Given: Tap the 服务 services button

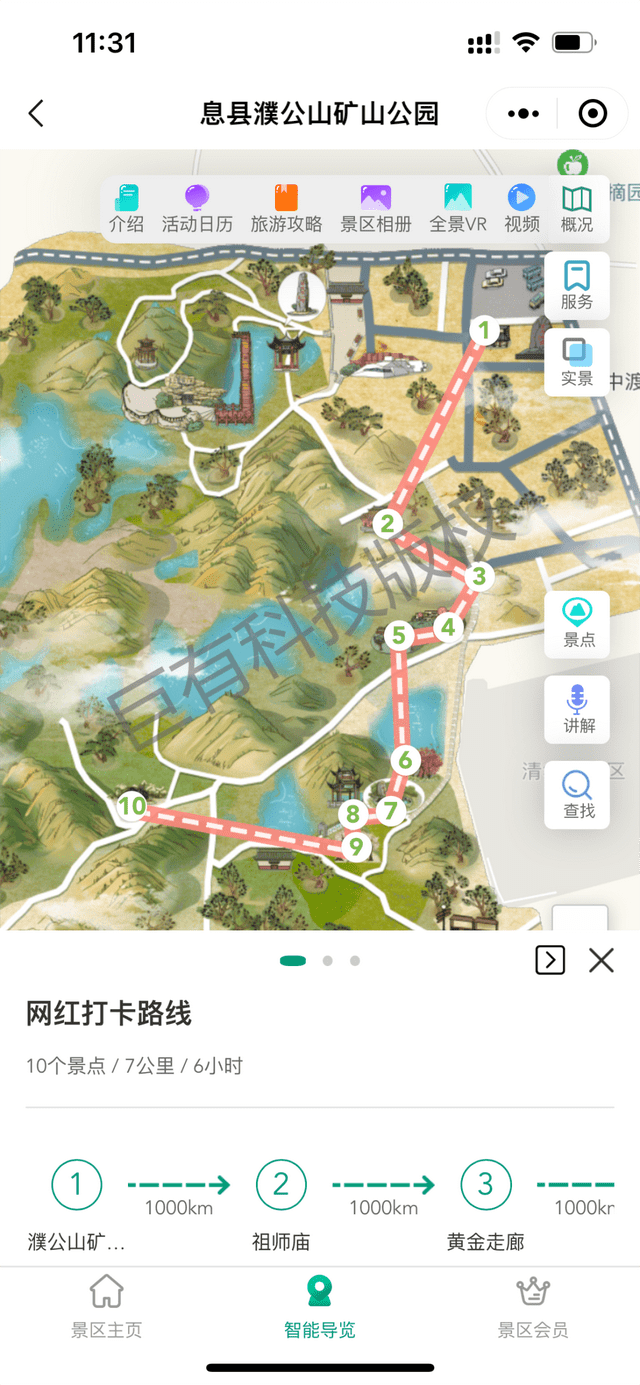Looking at the screenshot, I should coord(577,285).
